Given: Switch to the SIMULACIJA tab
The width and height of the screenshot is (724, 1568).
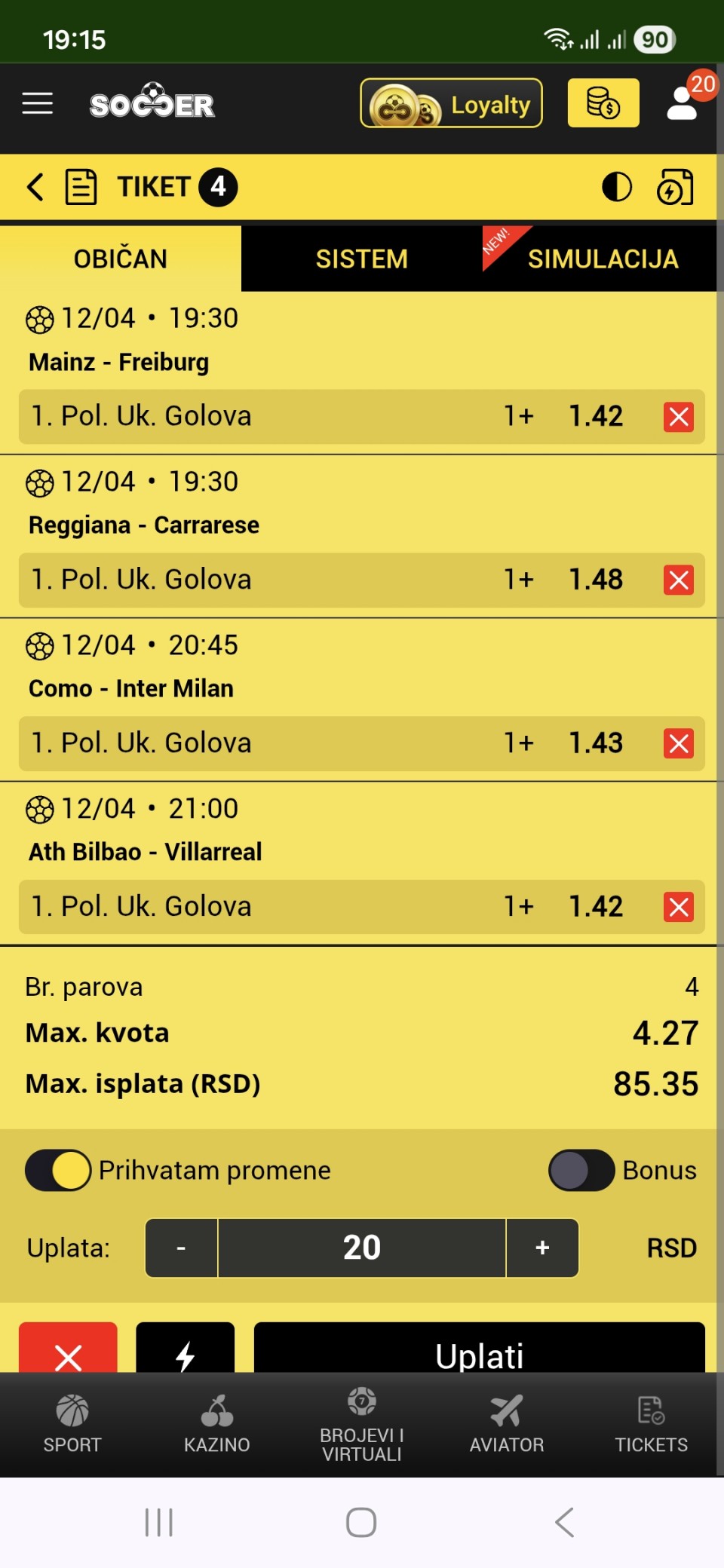Looking at the screenshot, I should [x=602, y=259].
